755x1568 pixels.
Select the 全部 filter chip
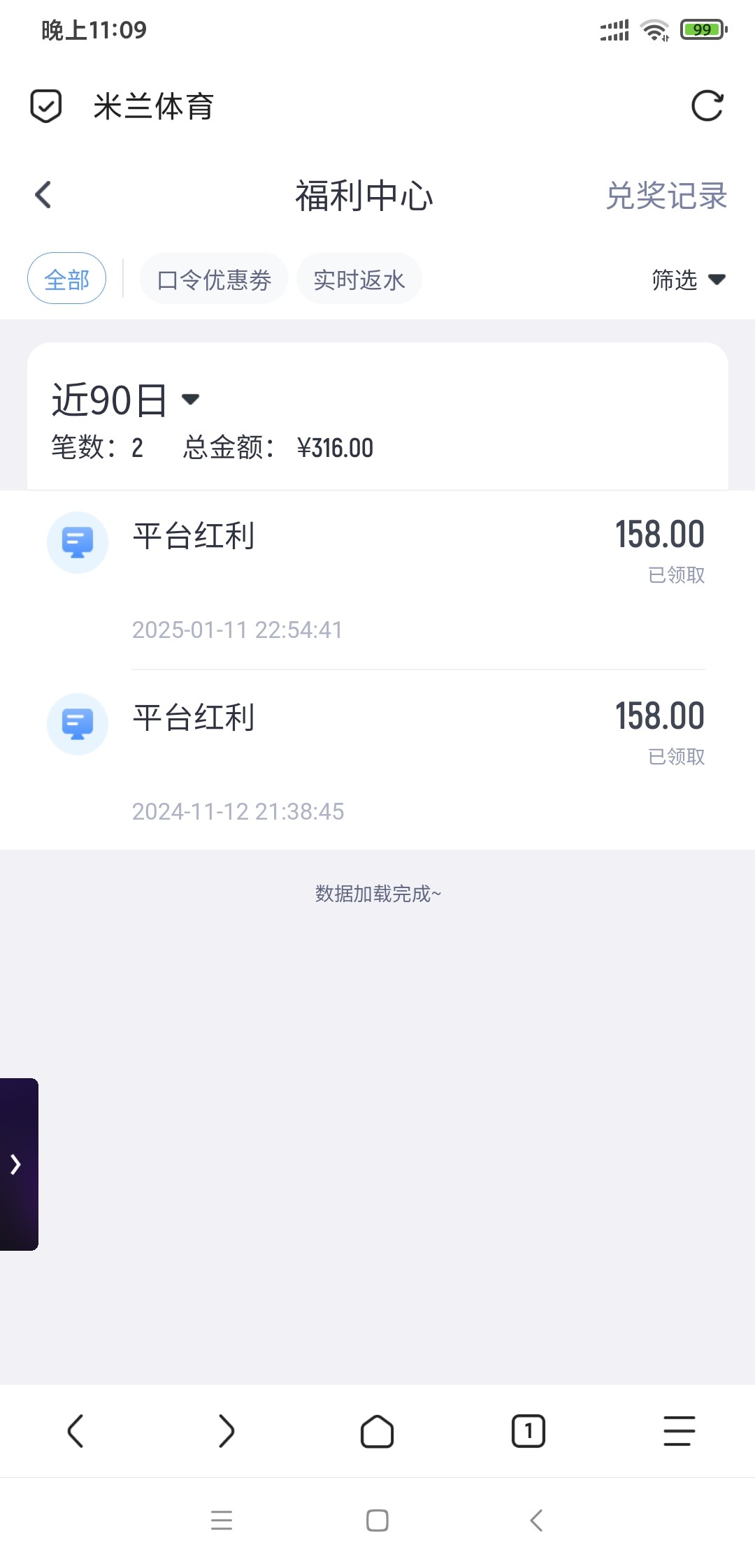click(x=66, y=278)
